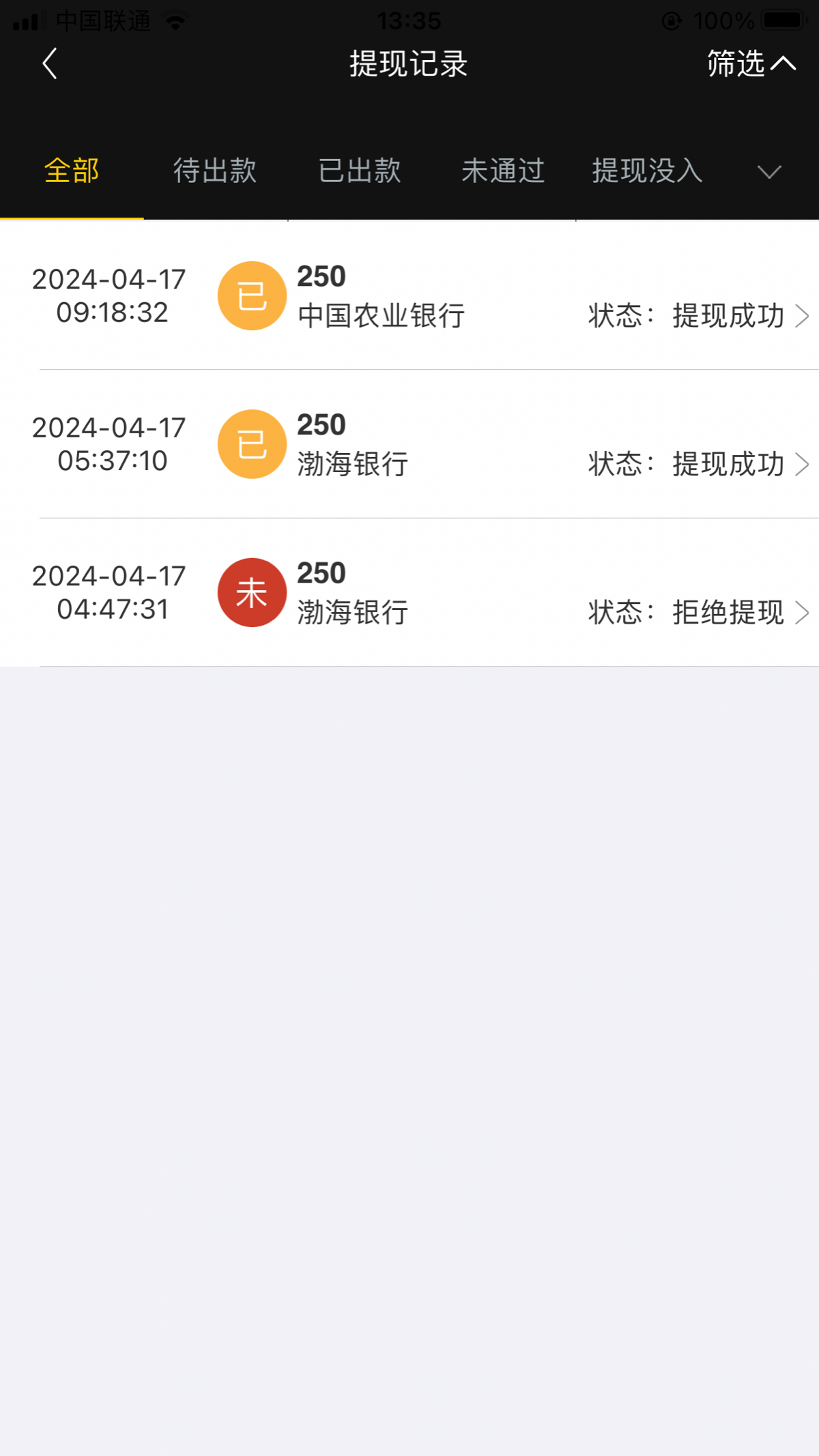Image resolution: width=819 pixels, height=1456 pixels.
Task: Select the 全部 tab
Action: pos(72,171)
